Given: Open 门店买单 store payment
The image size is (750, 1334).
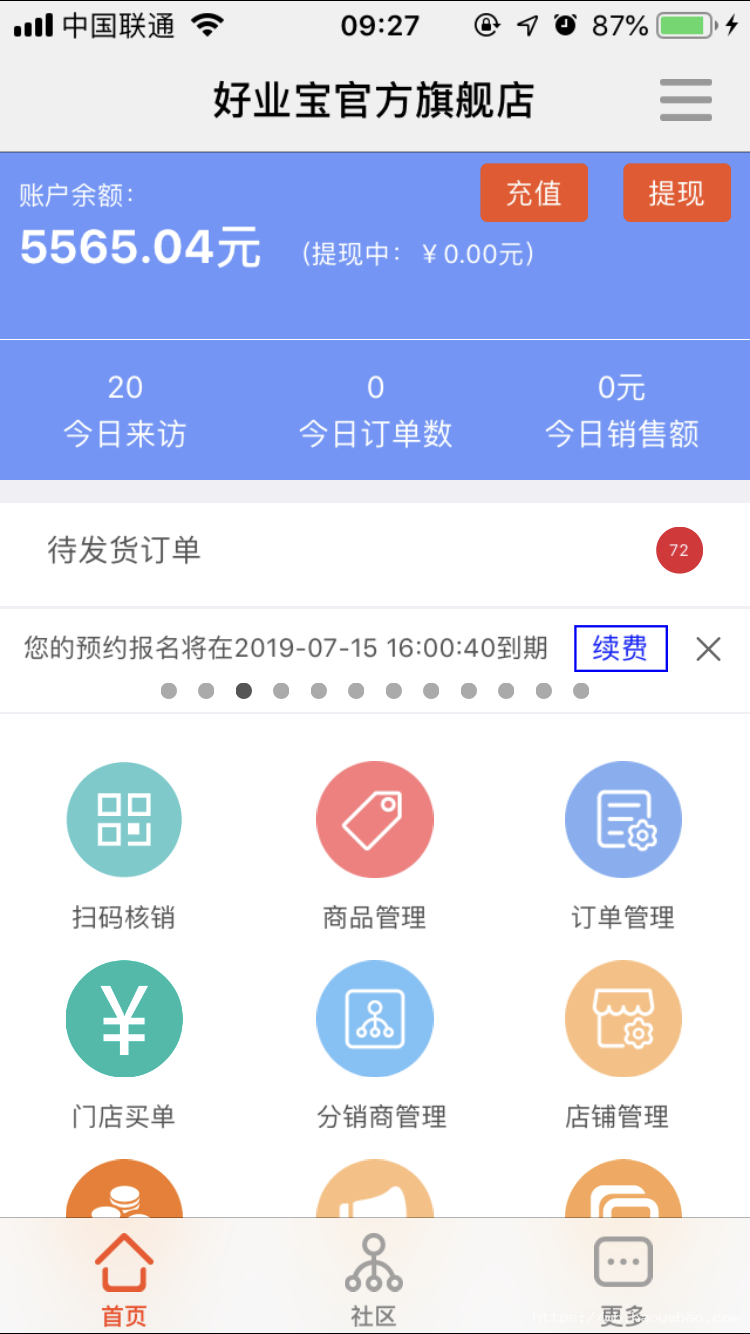Looking at the screenshot, I should pyautogui.click(x=124, y=1045).
